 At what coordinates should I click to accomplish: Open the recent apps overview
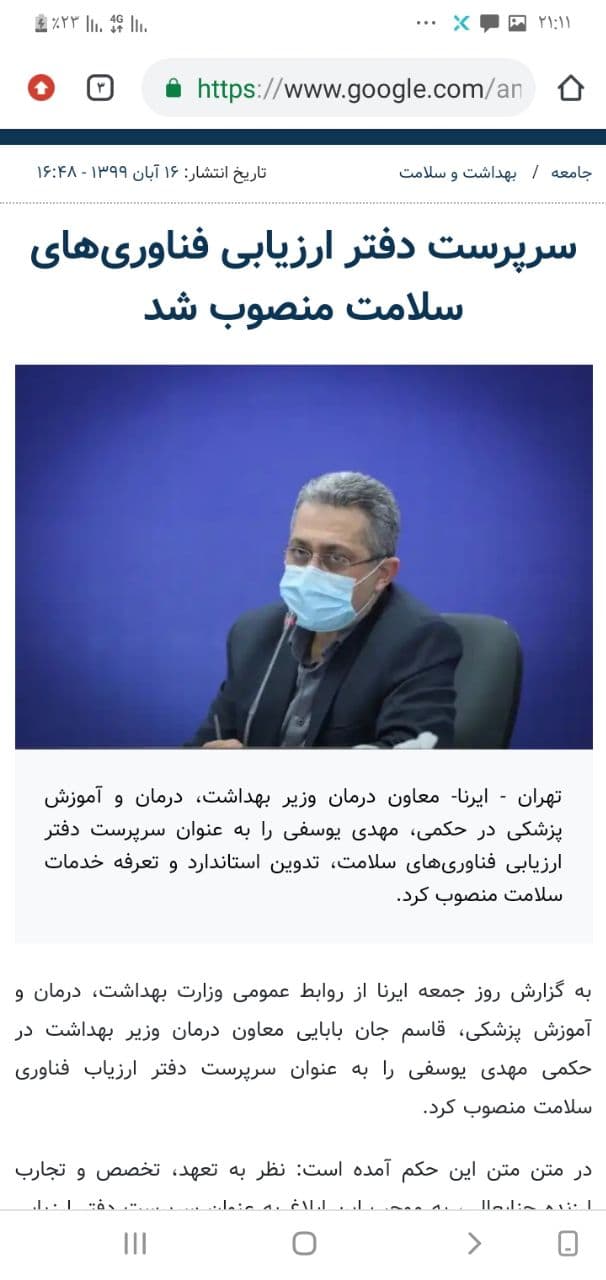click(135, 1243)
